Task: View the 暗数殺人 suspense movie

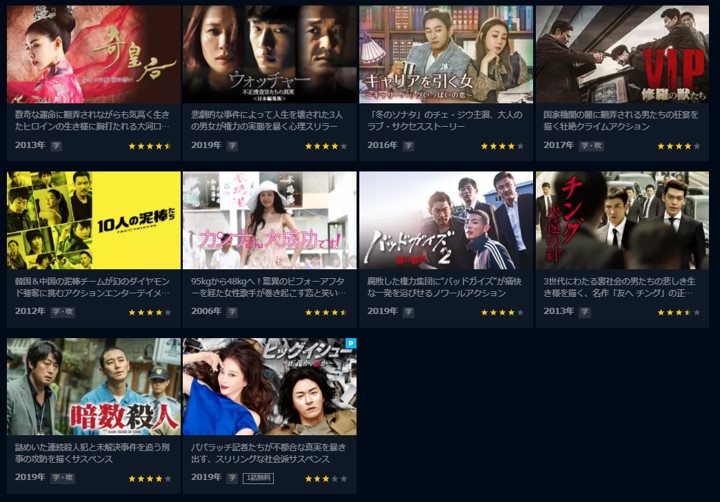Action: pos(94,387)
